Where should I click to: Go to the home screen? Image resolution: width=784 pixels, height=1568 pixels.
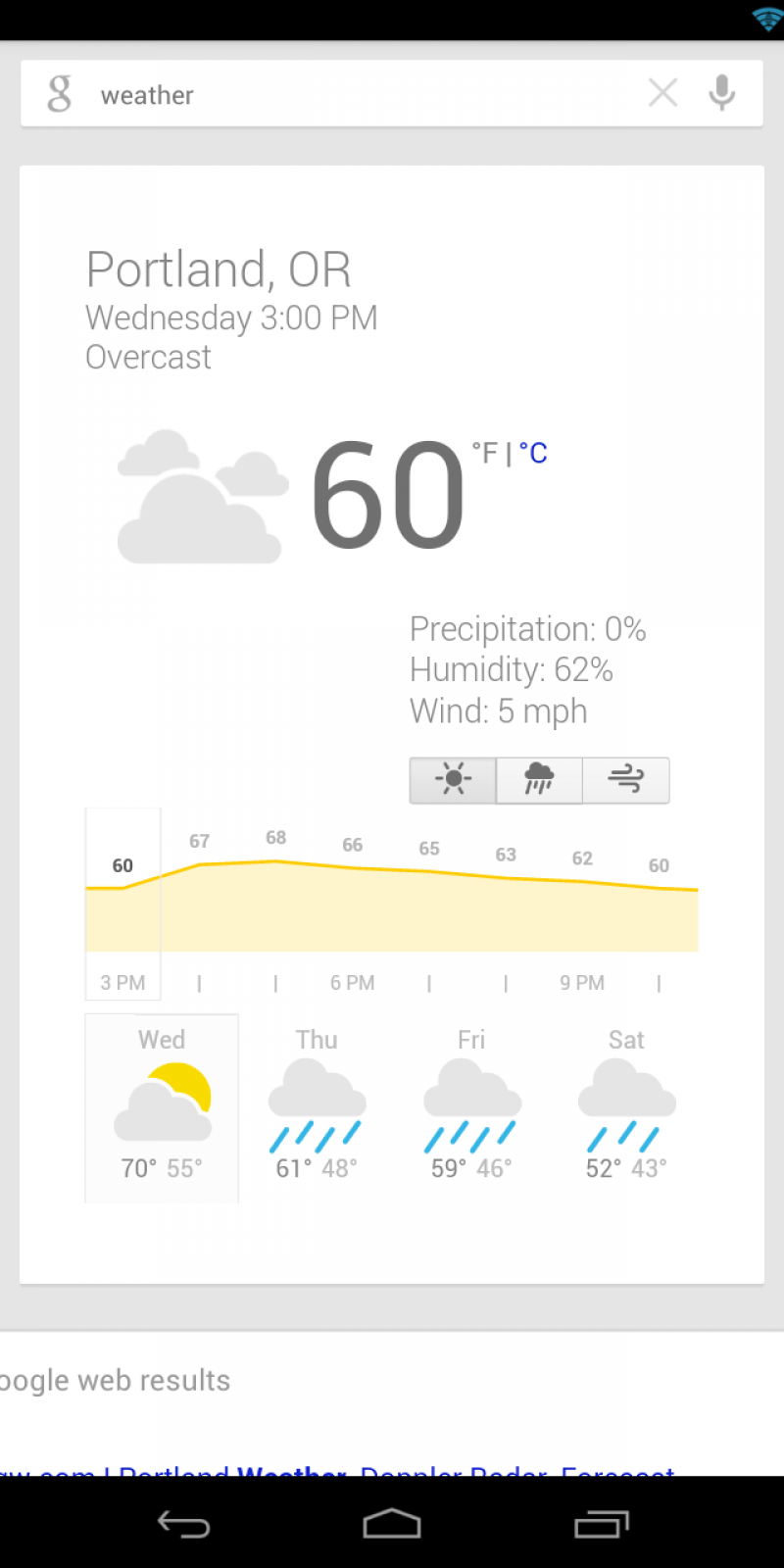(392, 1524)
